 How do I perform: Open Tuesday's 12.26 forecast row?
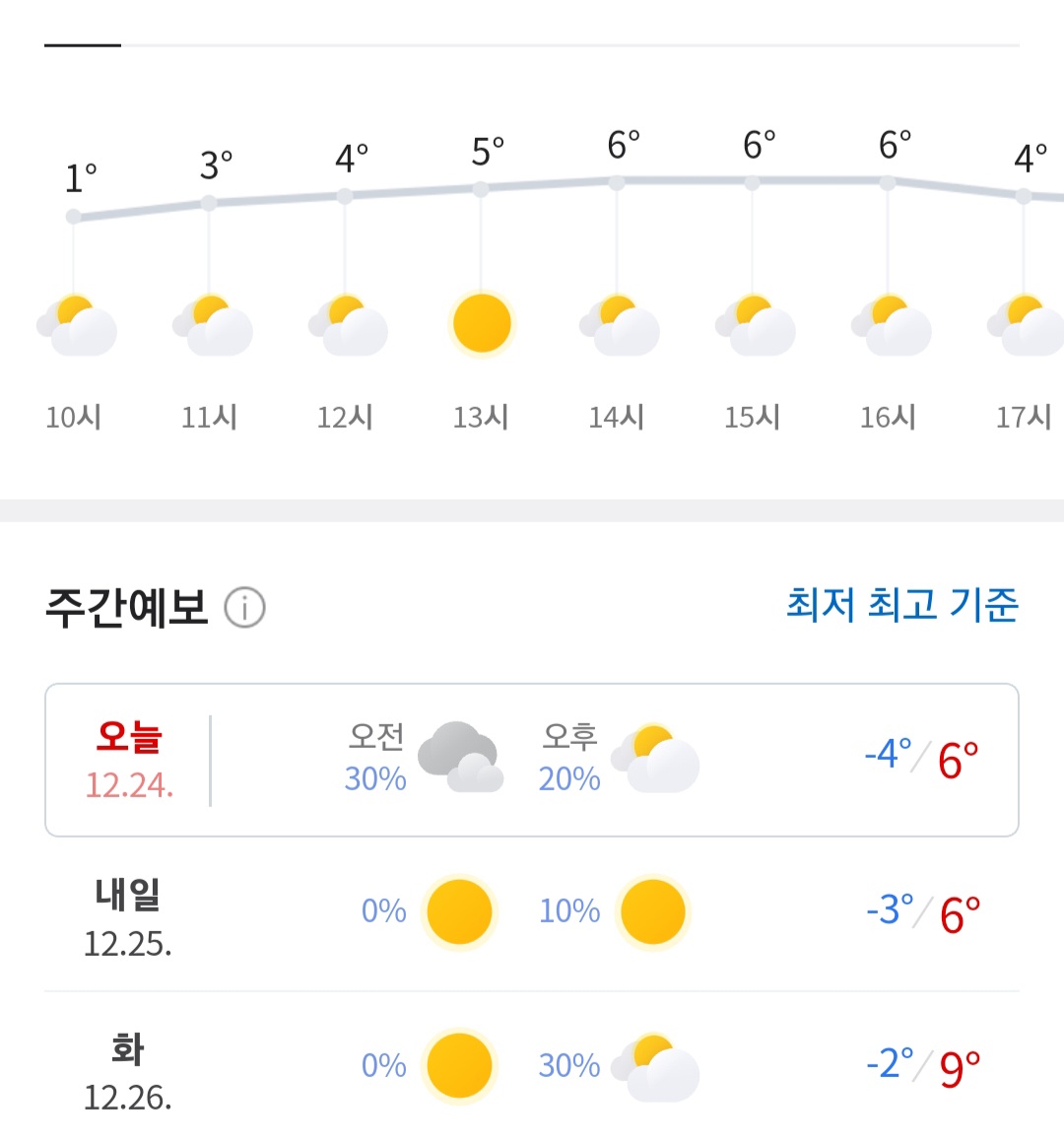click(x=532, y=1067)
